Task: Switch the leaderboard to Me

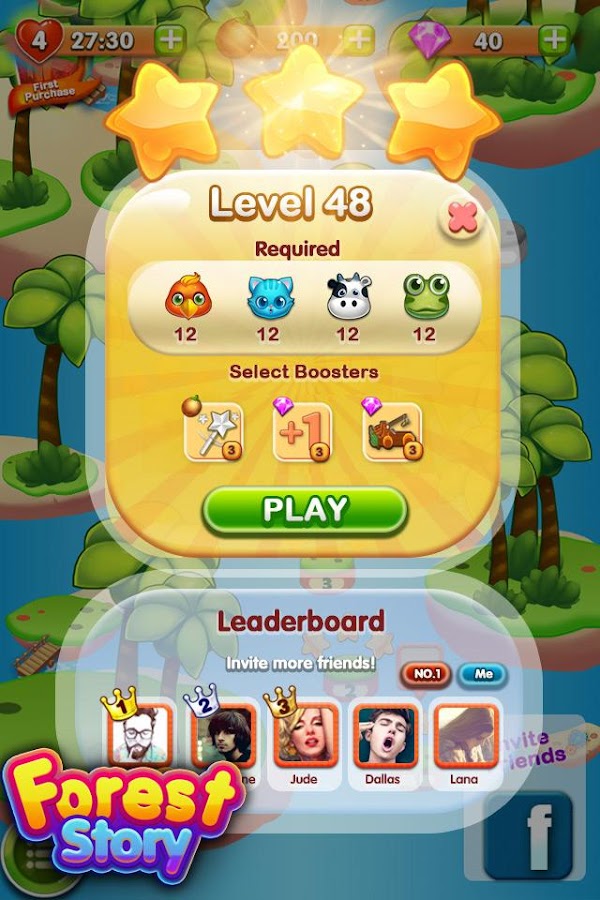Action: coord(483,674)
